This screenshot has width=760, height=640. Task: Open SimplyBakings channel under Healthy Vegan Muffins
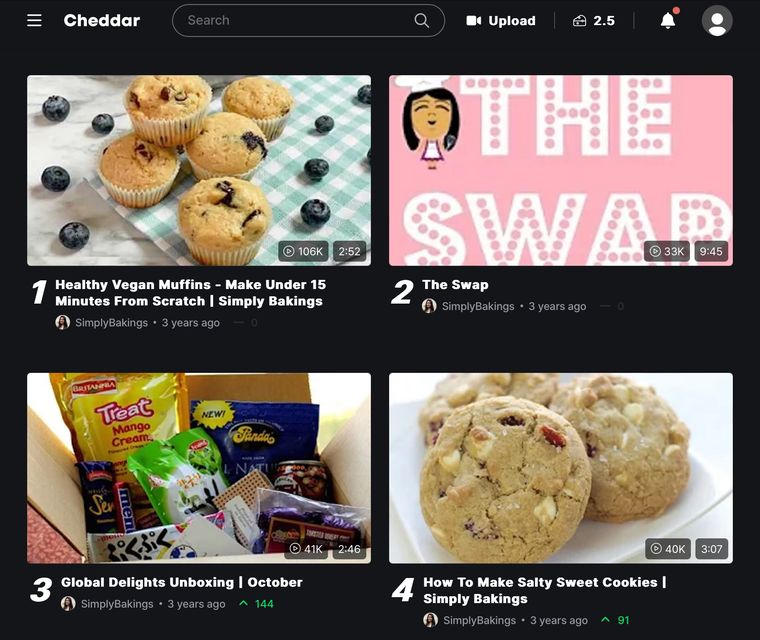click(x=111, y=323)
